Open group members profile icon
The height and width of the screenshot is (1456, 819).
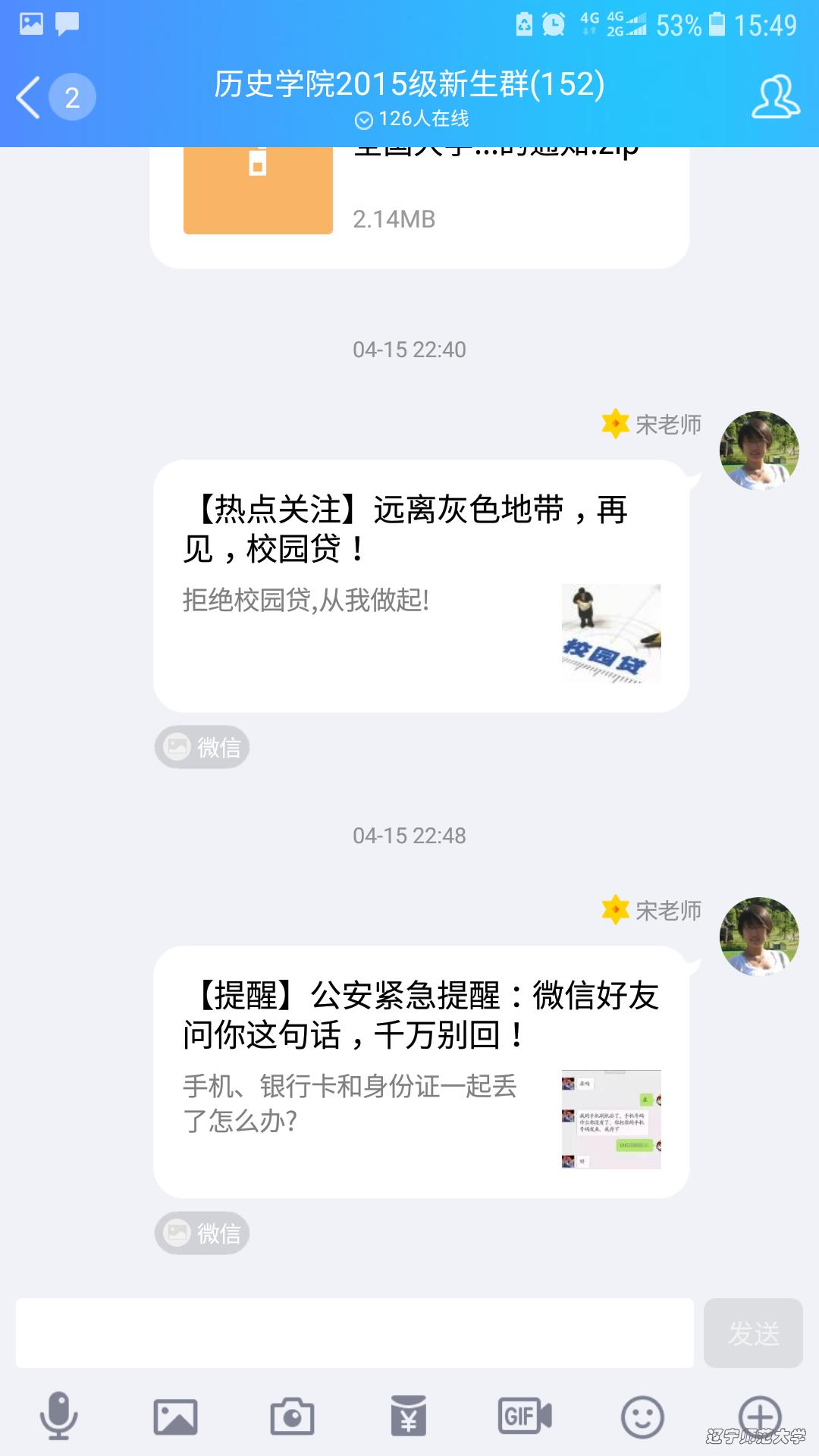click(x=775, y=97)
